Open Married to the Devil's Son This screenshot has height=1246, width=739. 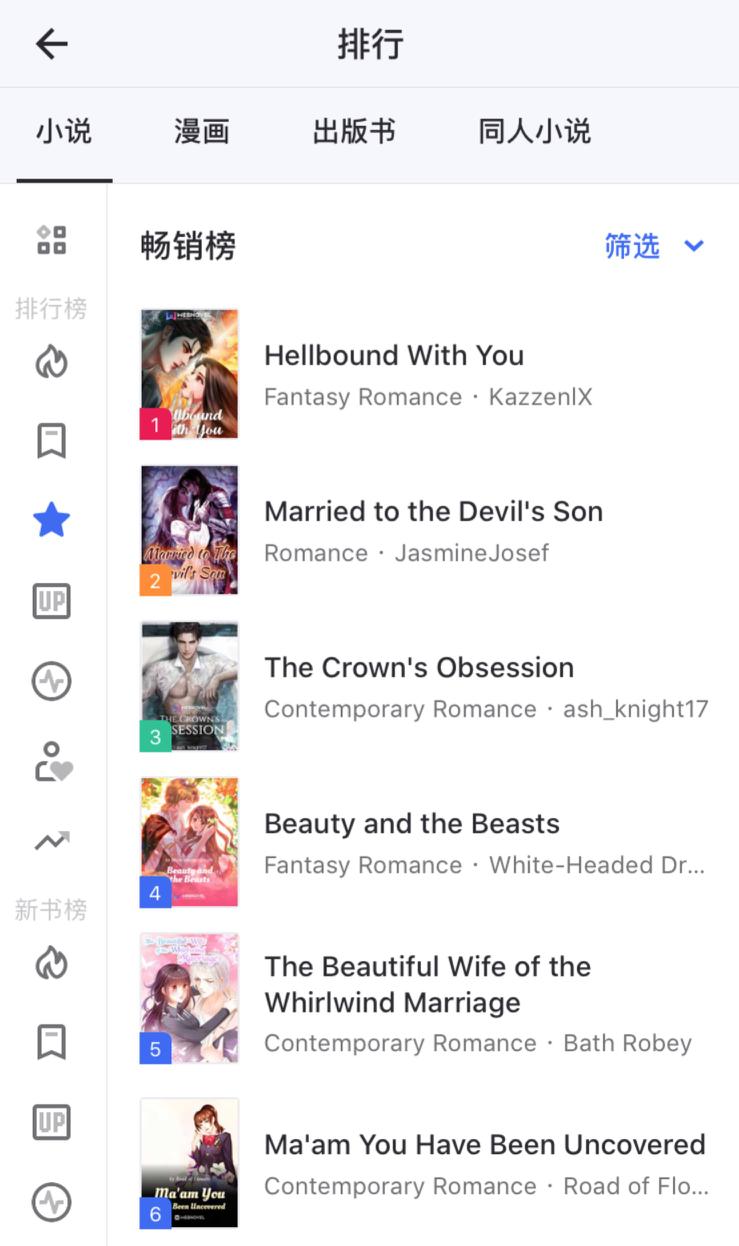point(433,511)
